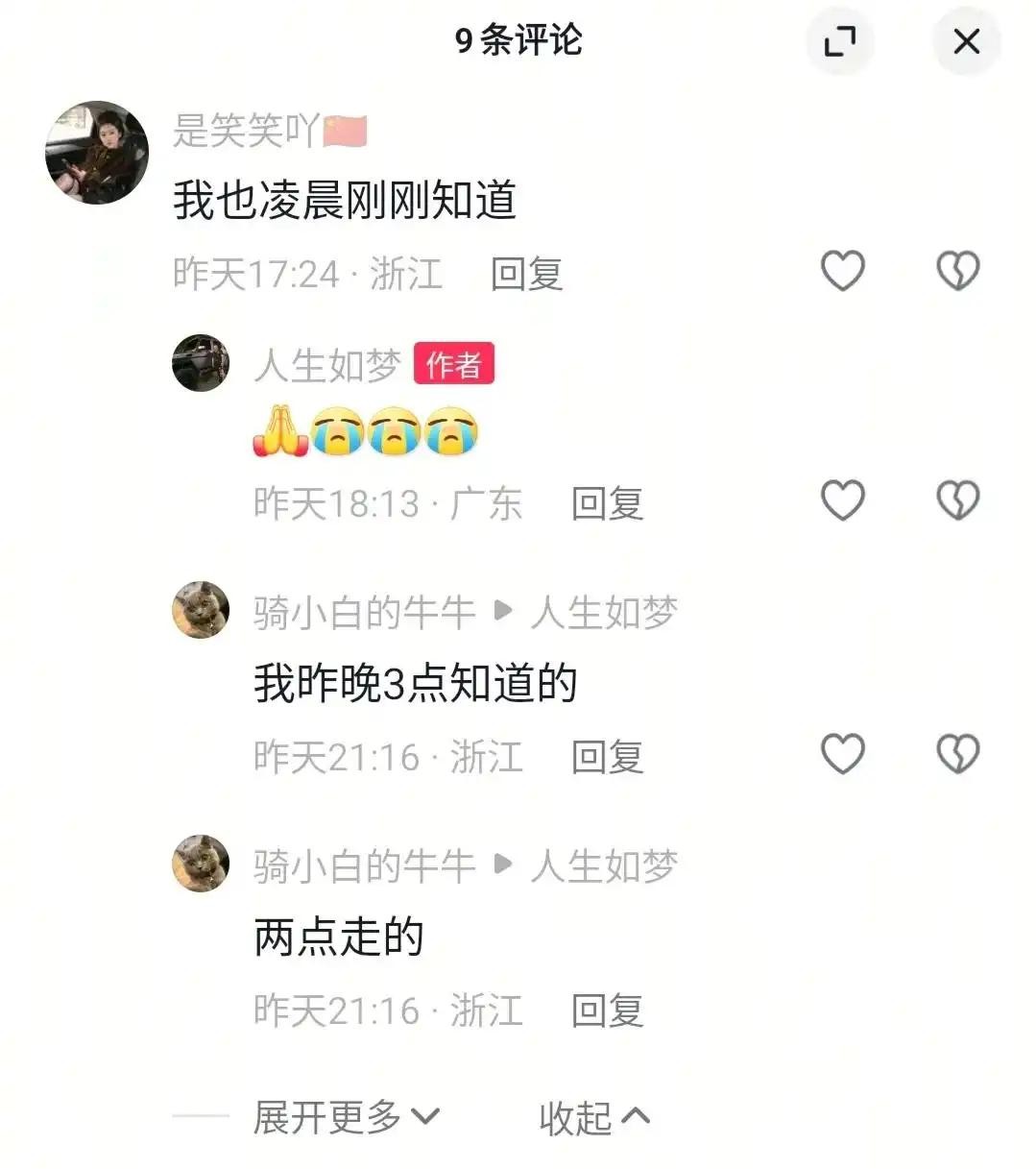This screenshot has height=1169, width=1036.
Task: Open 是笑笑吖's profile avatar
Action: click(x=97, y=153)
